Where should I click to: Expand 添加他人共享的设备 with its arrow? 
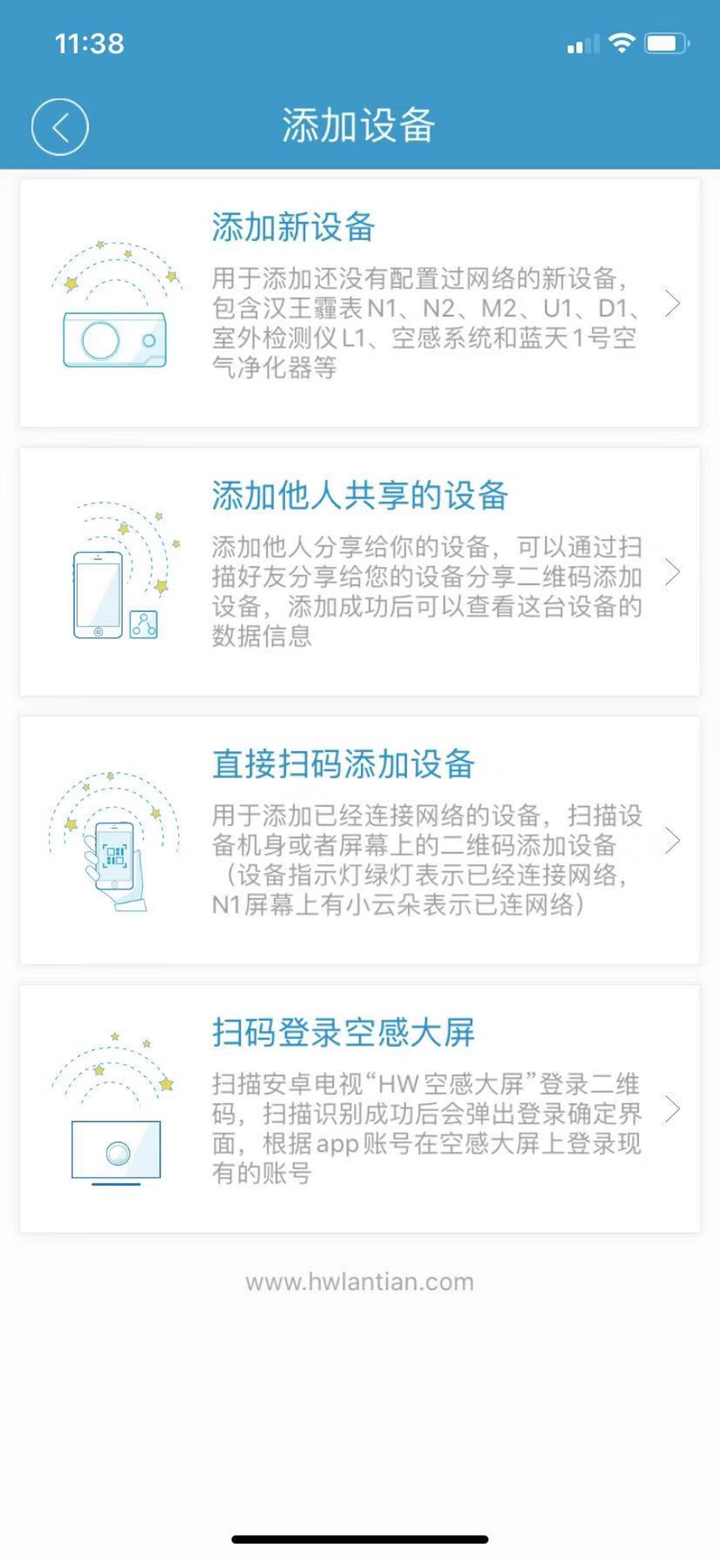(x=672, y=572)
